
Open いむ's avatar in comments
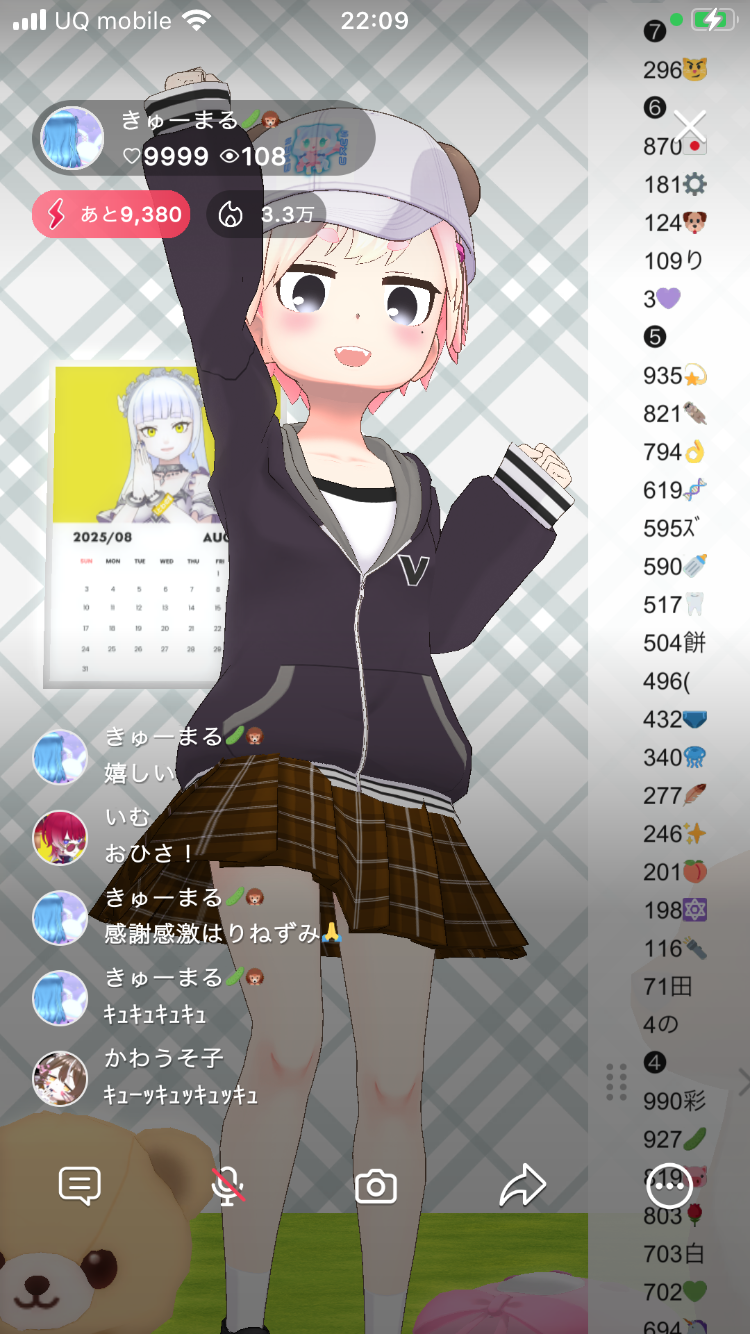pos(60,837)
